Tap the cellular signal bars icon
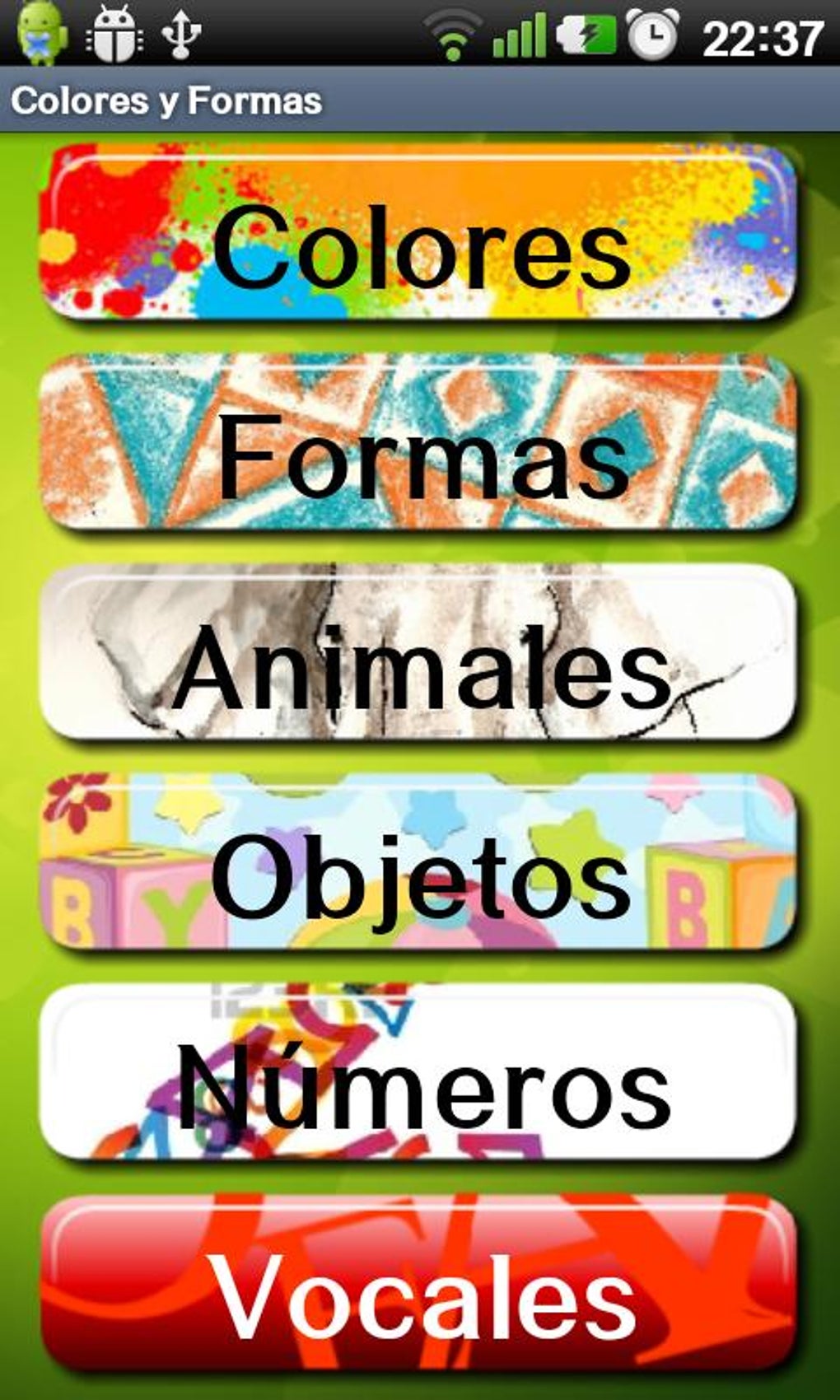 [x=519, y=33]
